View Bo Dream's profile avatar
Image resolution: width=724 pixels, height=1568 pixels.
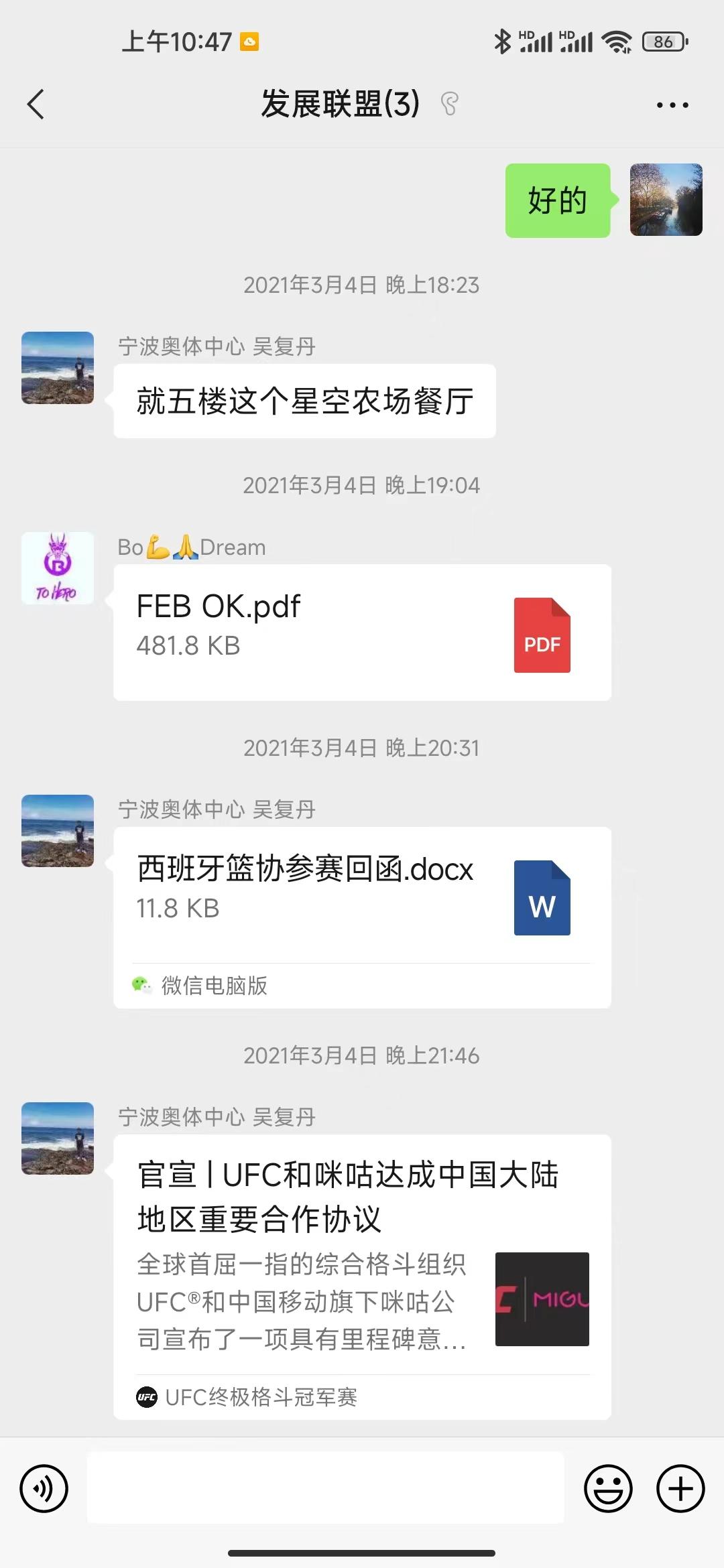click(x=58, y=568)
